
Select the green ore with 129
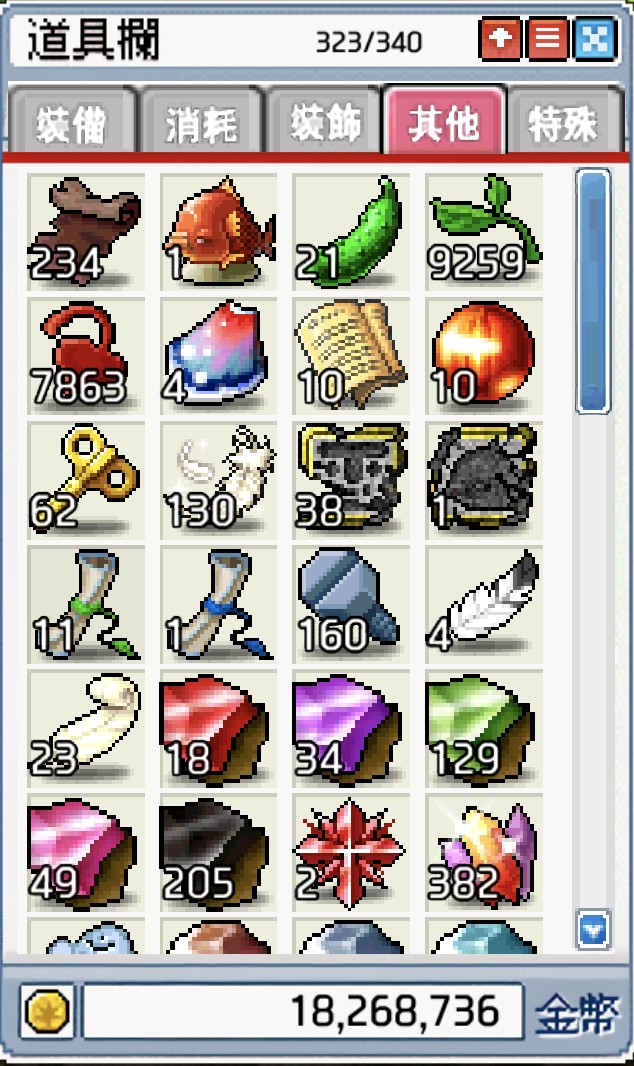tap(484, 727)
